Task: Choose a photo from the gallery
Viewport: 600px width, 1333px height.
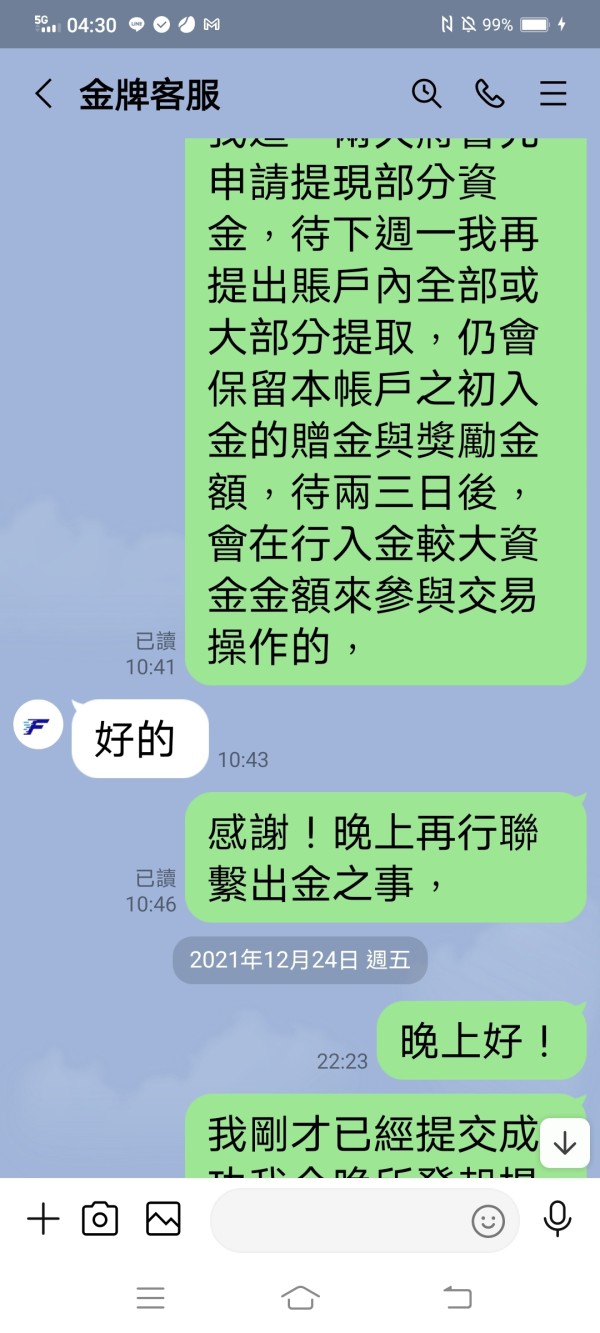Action: (163, 1219)
